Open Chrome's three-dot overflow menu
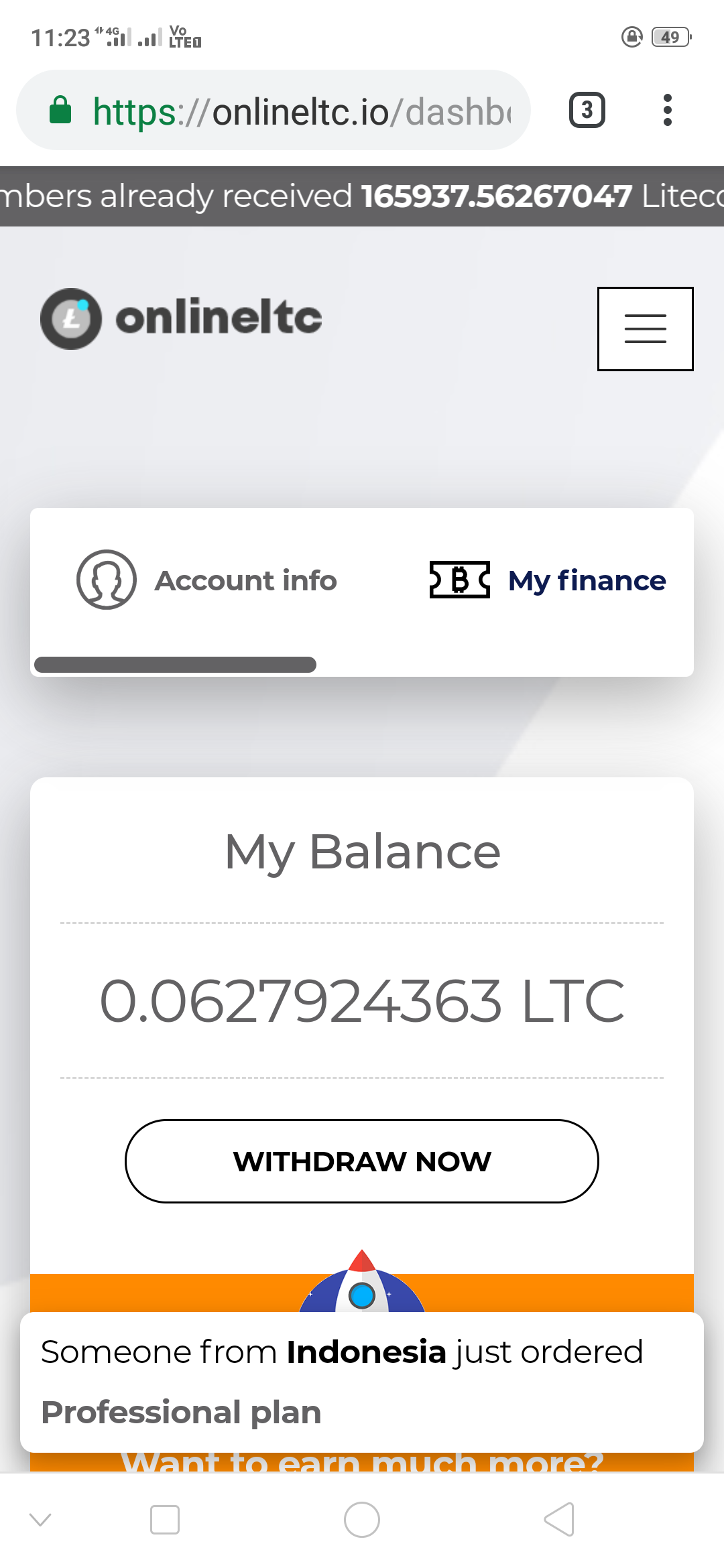Image resolution: width=724 pixels, height=1568 pixels. [x=667, y=110]
